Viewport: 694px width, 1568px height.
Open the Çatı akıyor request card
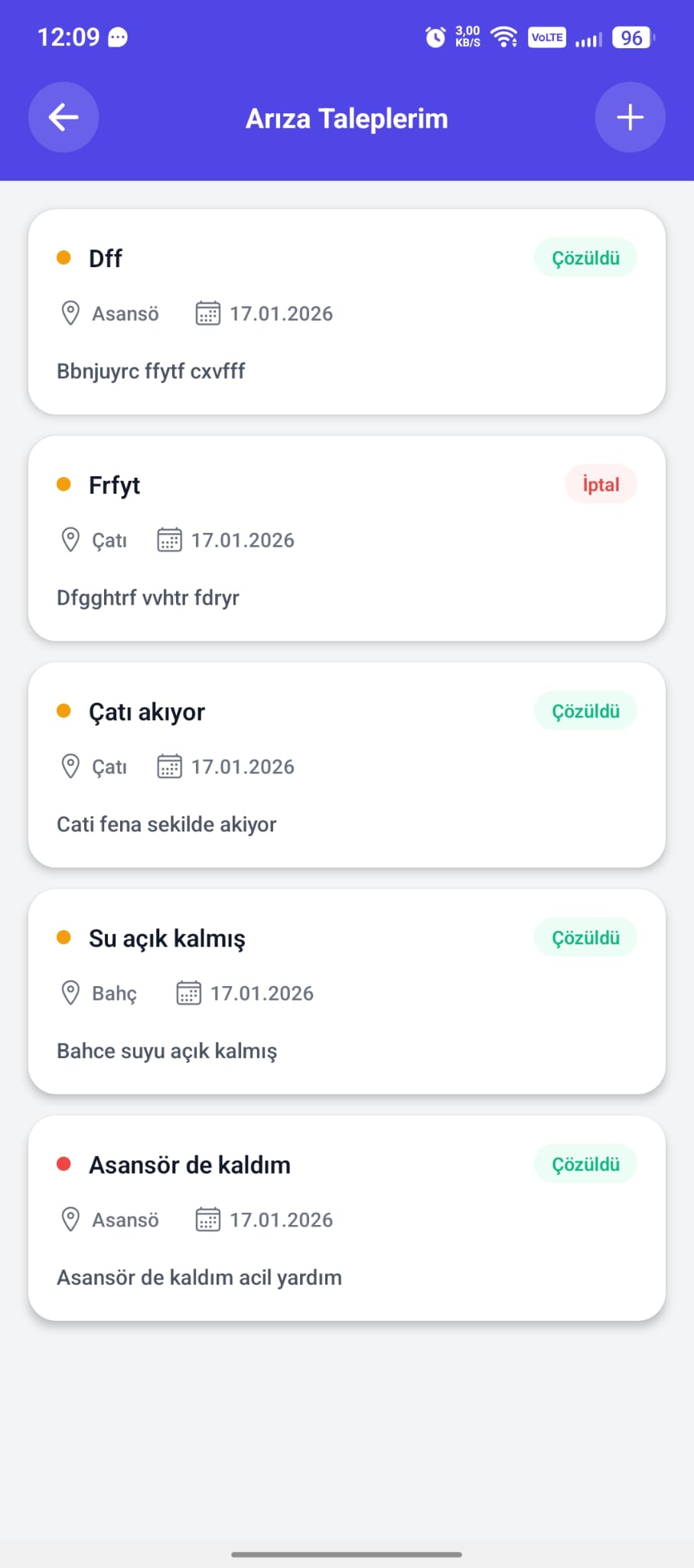point(347,765)
